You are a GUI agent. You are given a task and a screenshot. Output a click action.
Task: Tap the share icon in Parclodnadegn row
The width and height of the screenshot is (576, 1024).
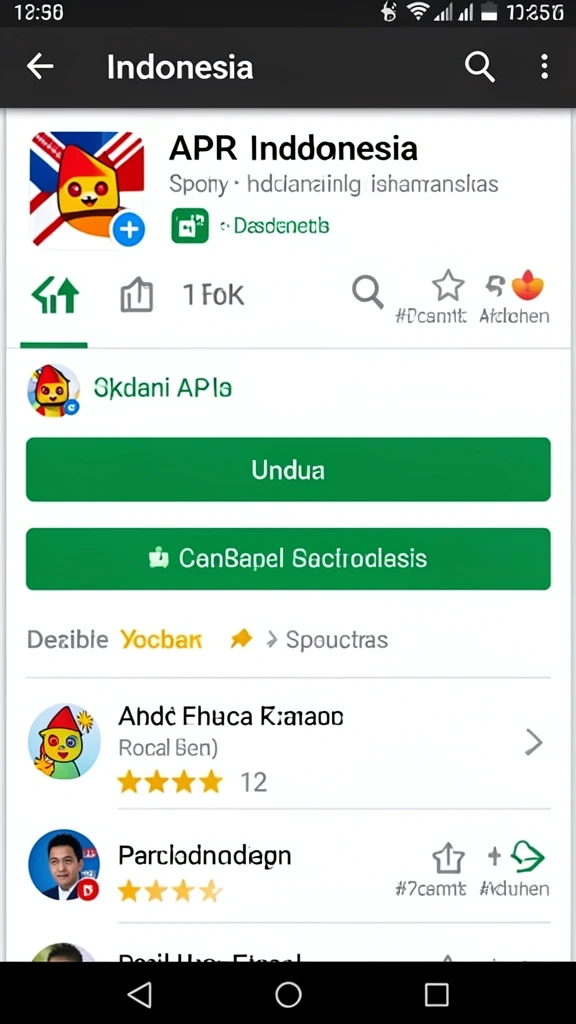point(449,858)
